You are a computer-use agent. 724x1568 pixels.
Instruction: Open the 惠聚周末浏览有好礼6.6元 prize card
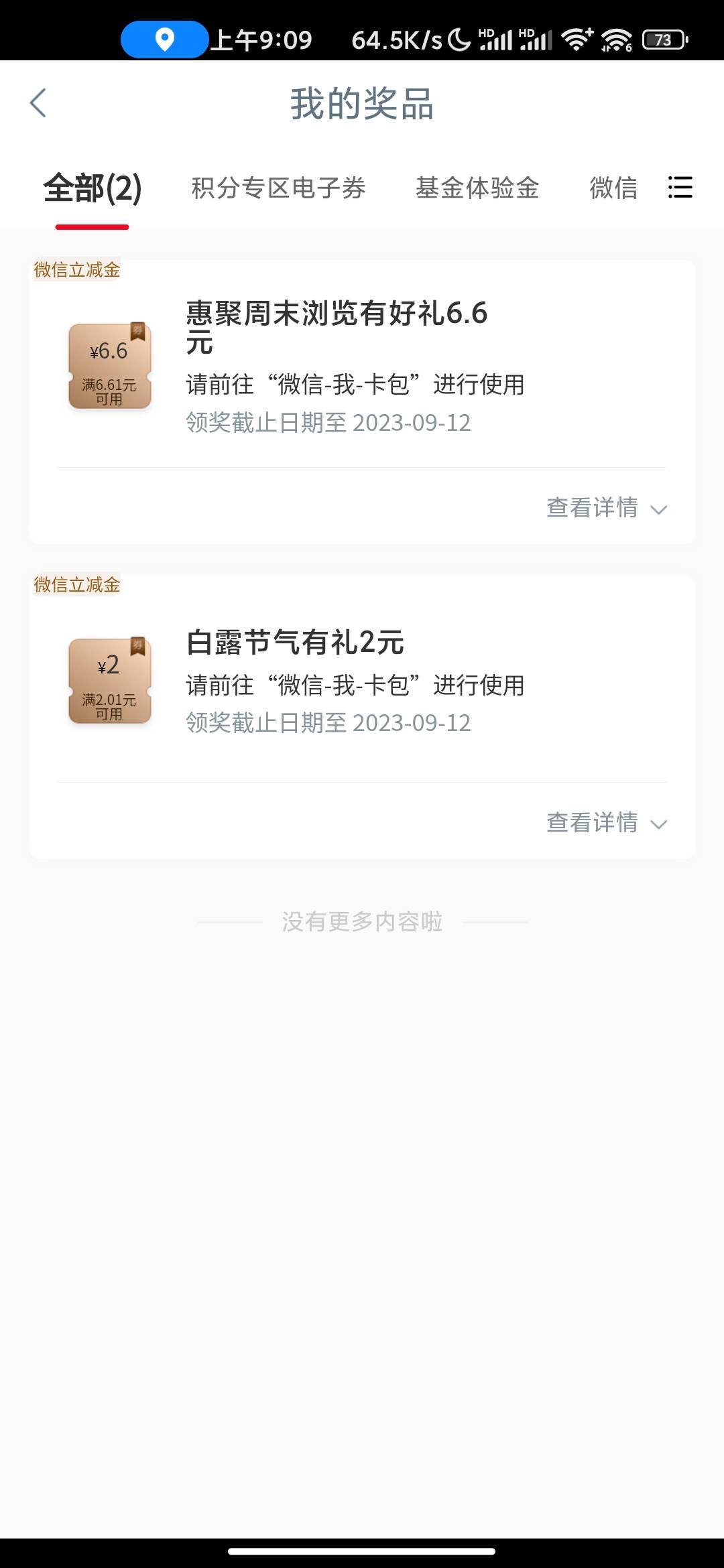point(362,364)
